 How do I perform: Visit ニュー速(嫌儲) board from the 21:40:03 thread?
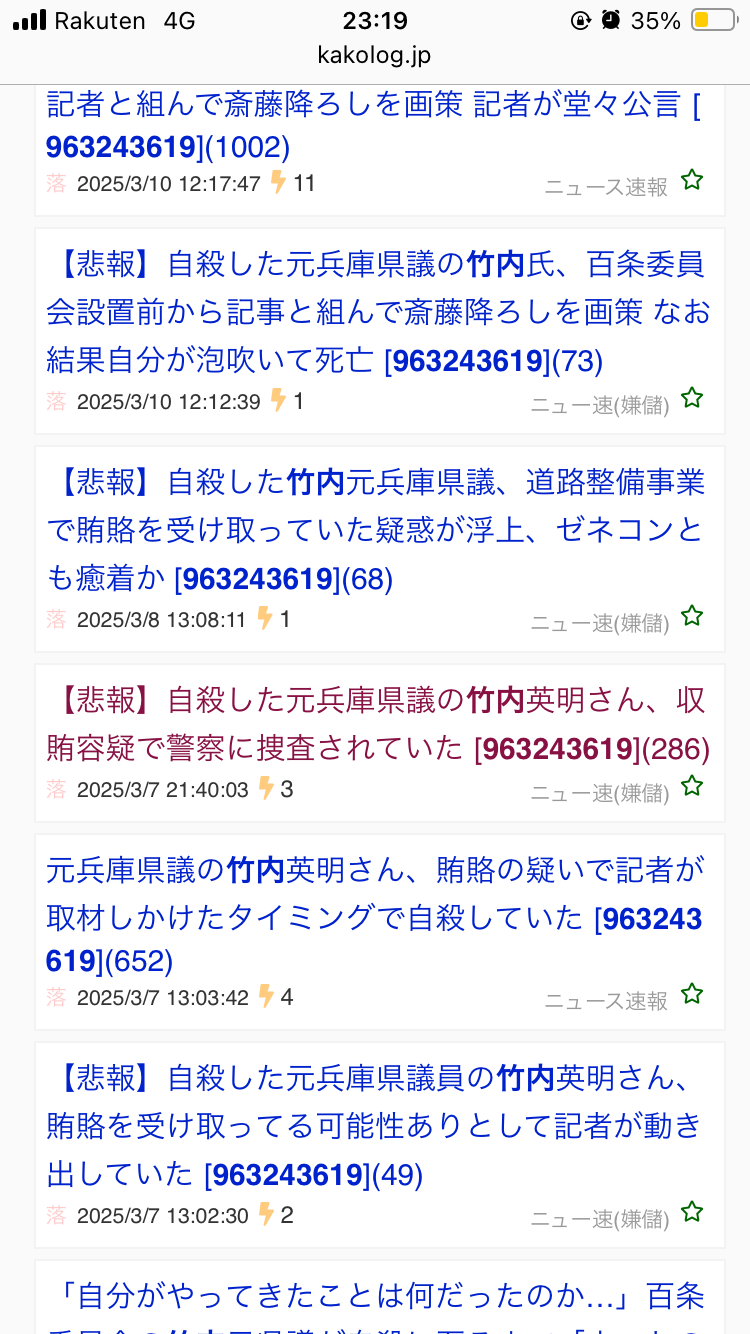(x=599, y=793)
